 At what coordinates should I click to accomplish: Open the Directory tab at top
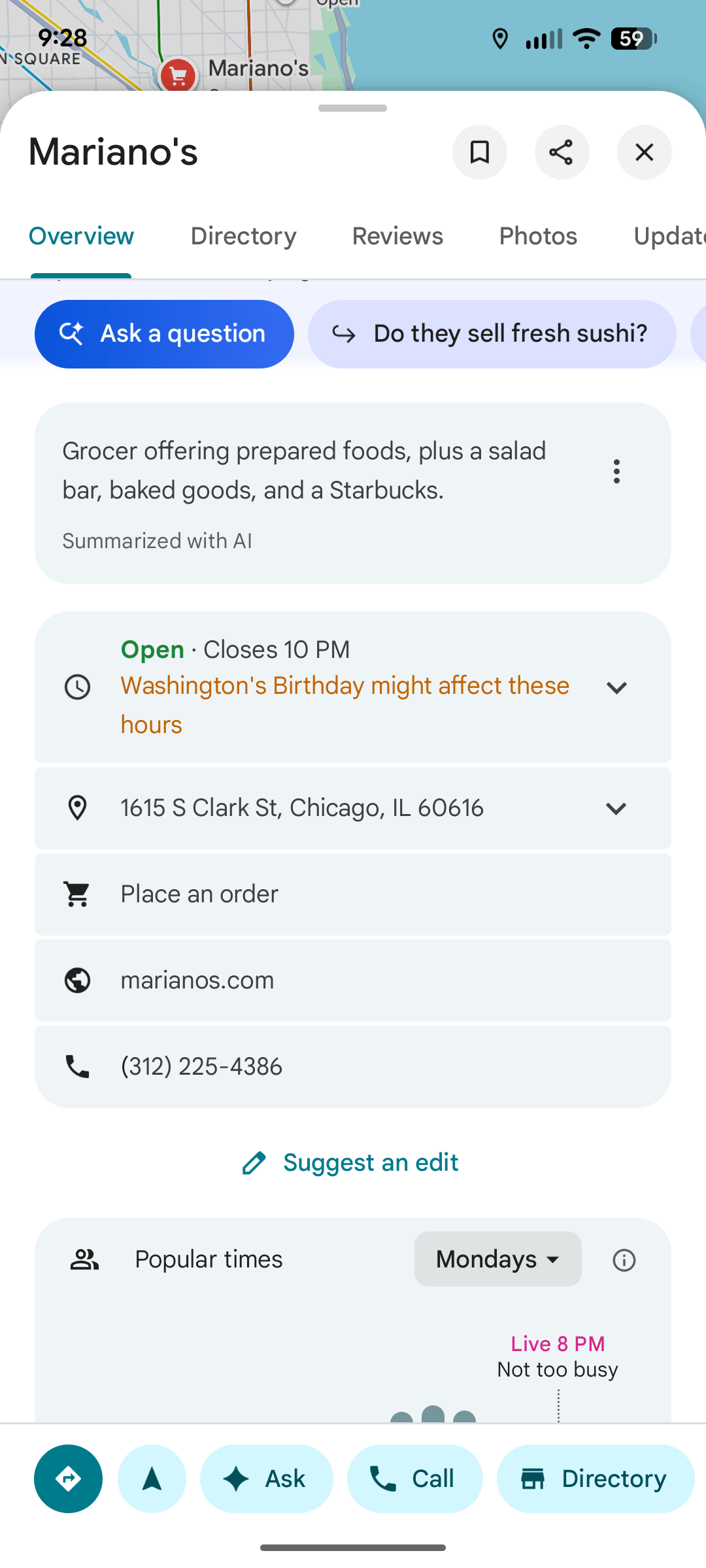tap(243, 236)
